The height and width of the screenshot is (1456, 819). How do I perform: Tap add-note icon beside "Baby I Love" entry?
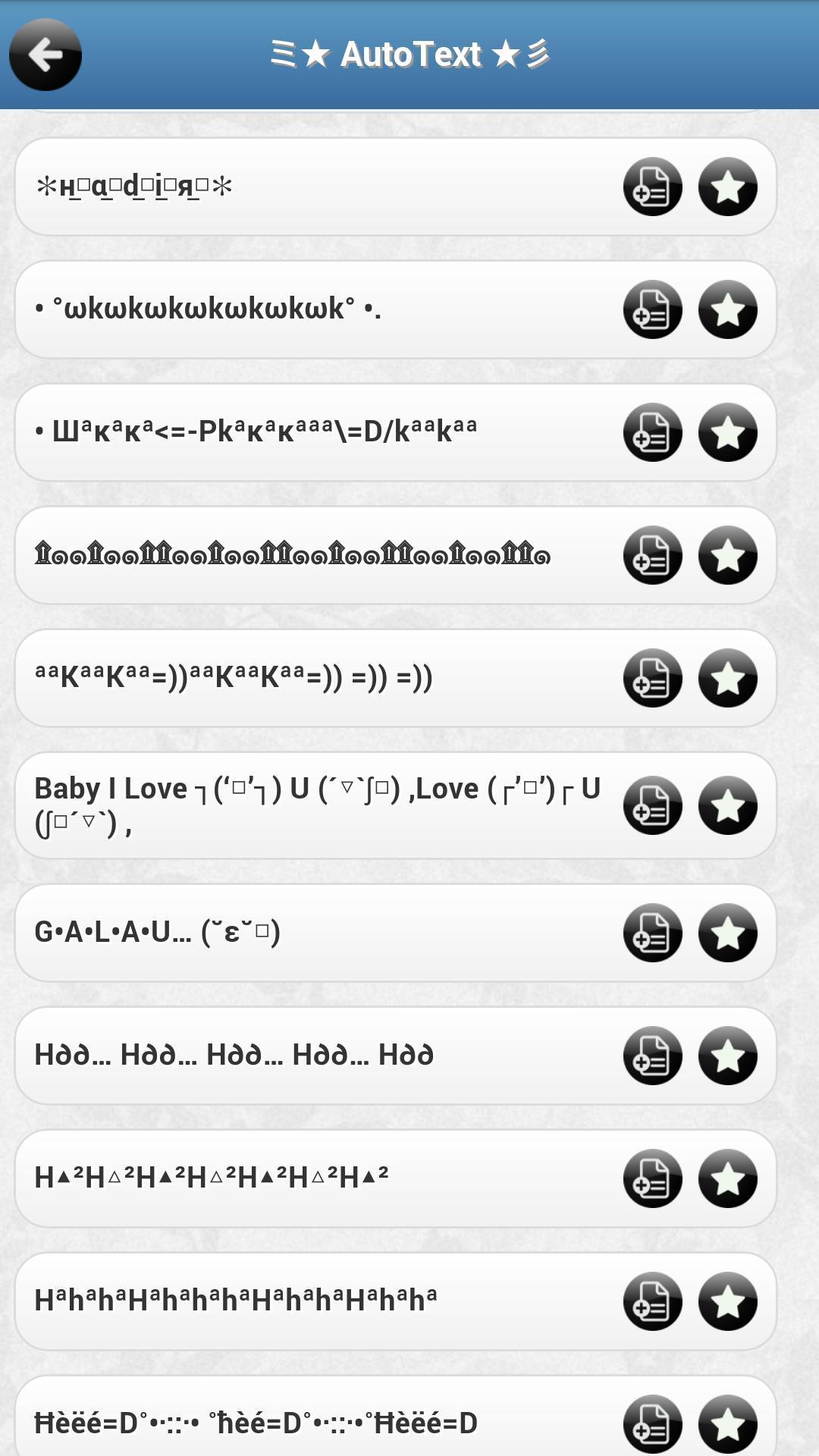point(651,805)
